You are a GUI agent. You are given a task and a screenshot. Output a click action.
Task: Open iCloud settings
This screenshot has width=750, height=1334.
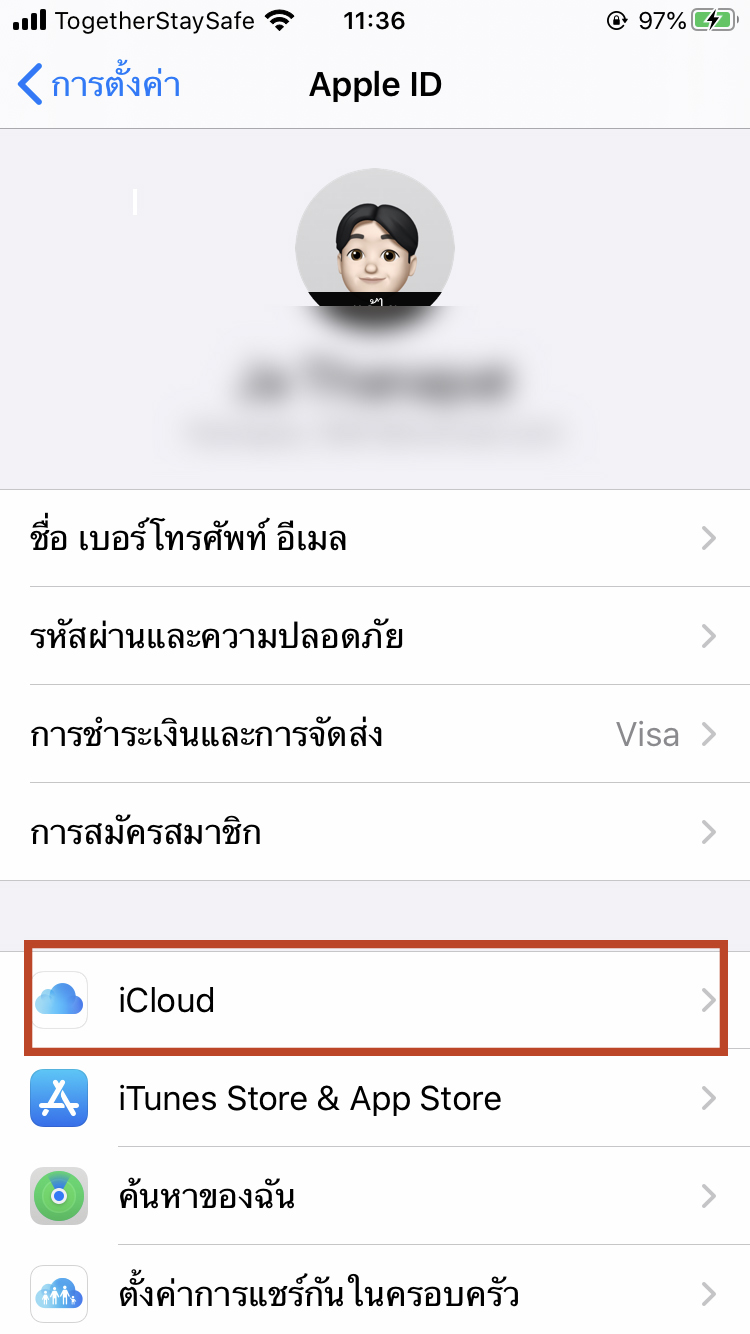pyautogui.click(x=375, y=1000)
